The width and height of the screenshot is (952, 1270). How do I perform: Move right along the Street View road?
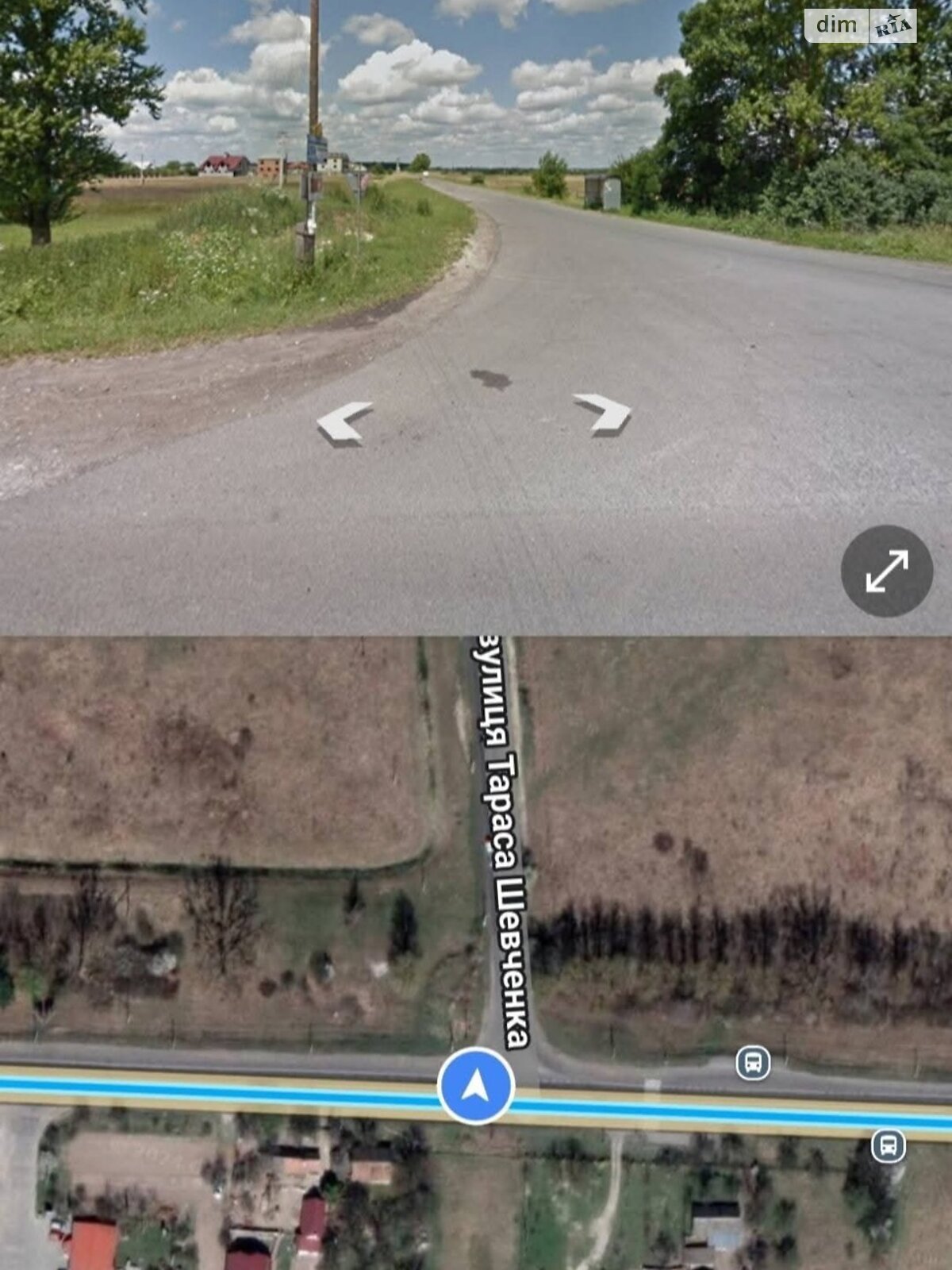click(x=604, y=412)
